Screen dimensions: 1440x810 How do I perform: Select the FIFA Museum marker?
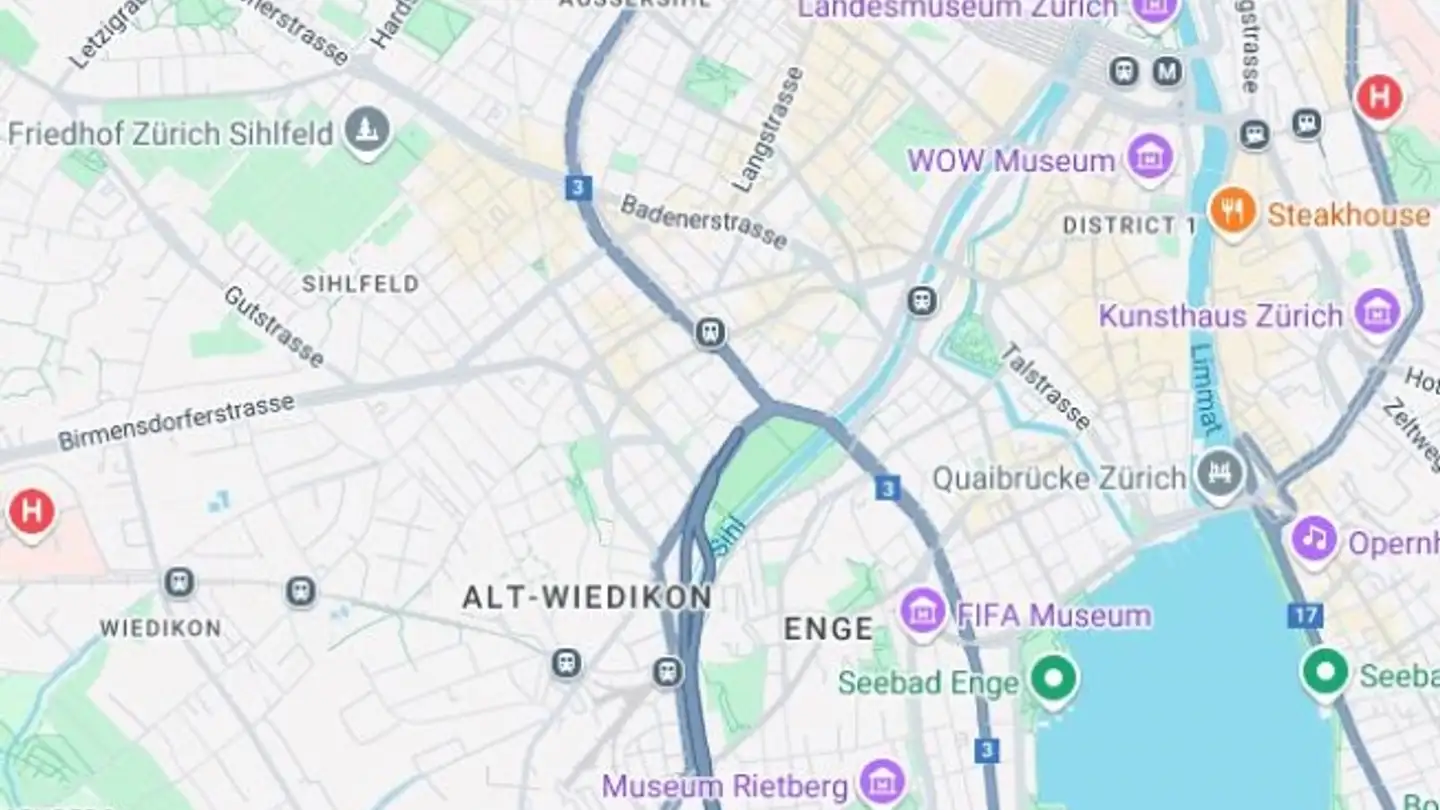pos(922,612)
